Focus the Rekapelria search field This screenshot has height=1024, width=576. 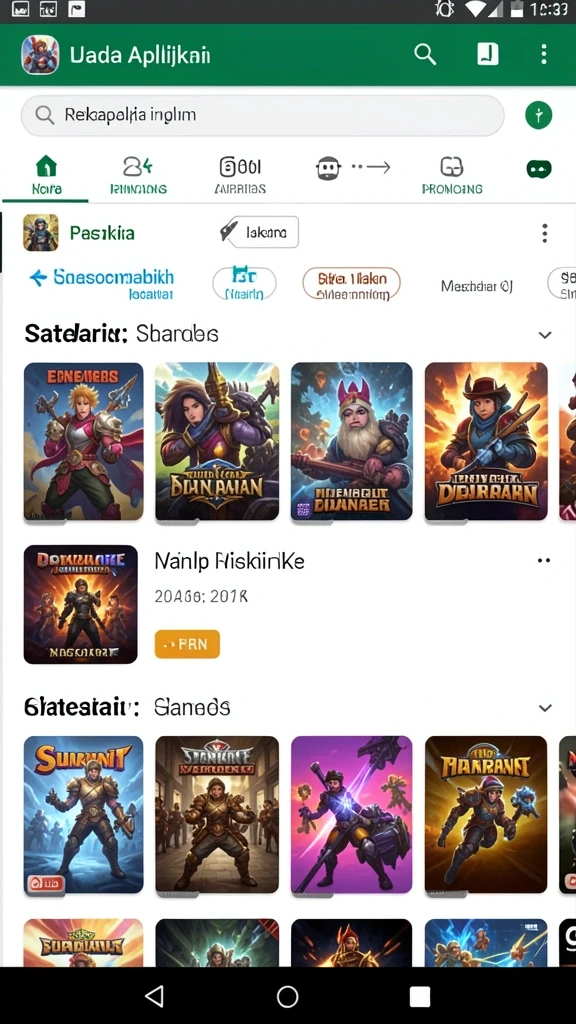(263, 116)
